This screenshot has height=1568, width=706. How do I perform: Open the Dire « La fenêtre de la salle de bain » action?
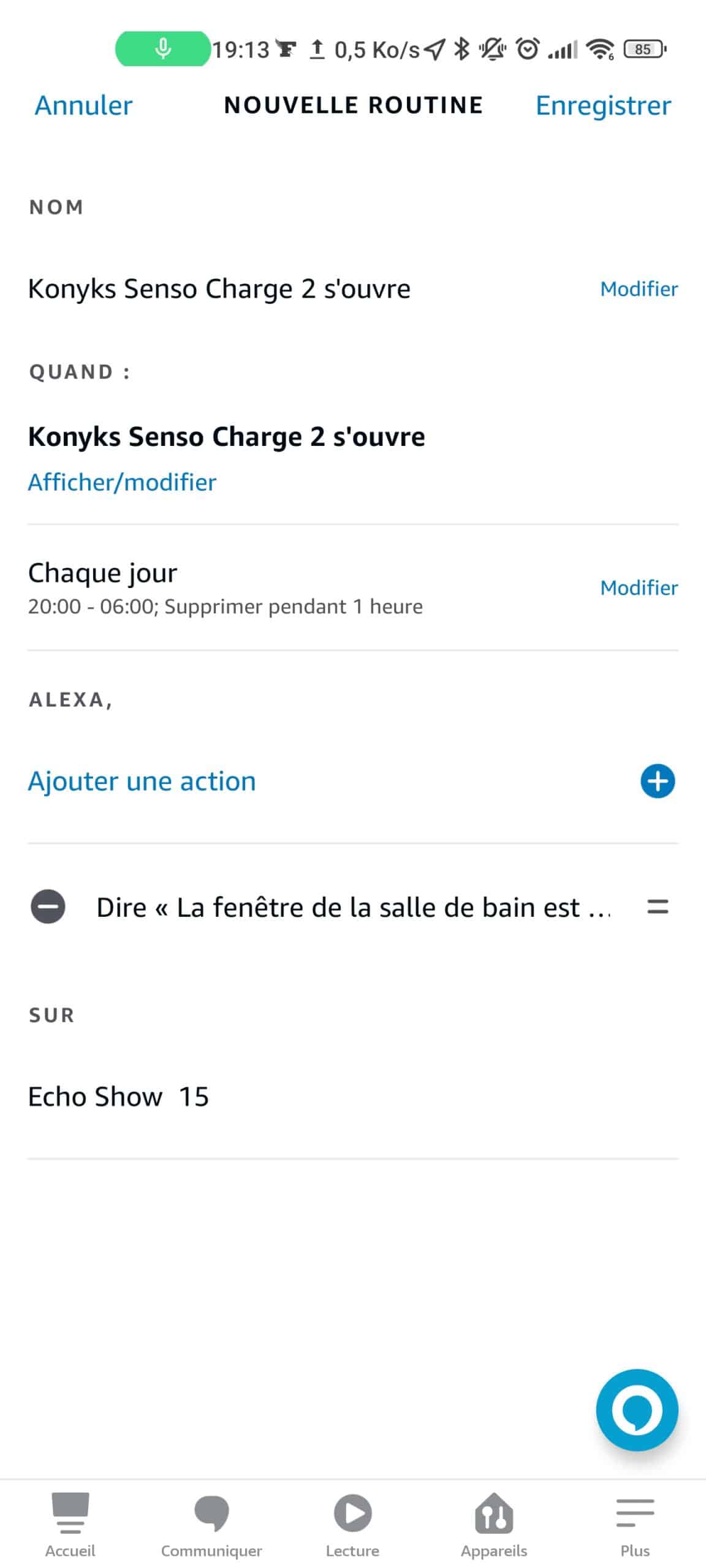click(354, 907)
